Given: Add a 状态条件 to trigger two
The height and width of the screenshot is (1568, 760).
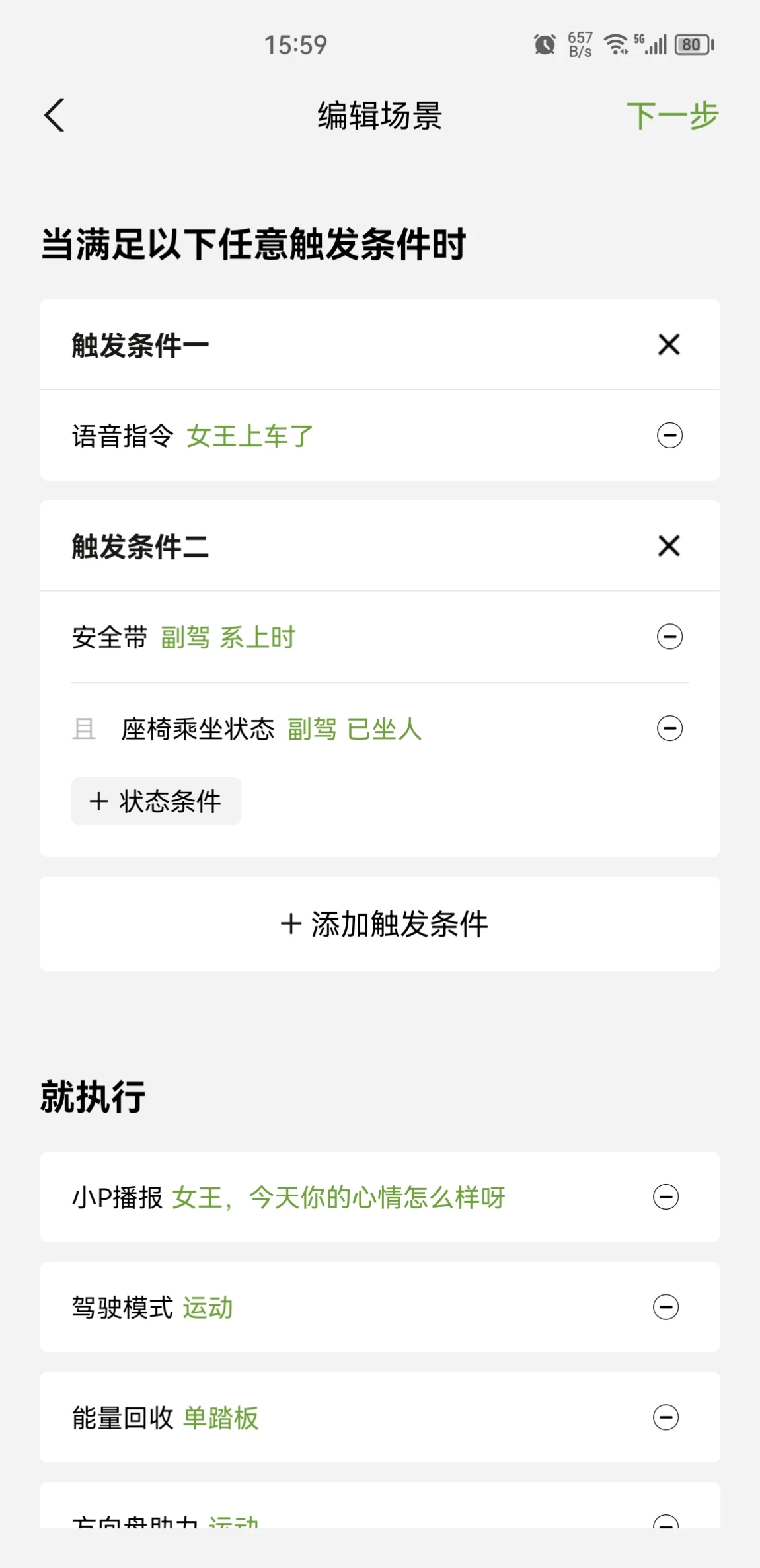Looking at the screenshot, I should coord(156,801).
